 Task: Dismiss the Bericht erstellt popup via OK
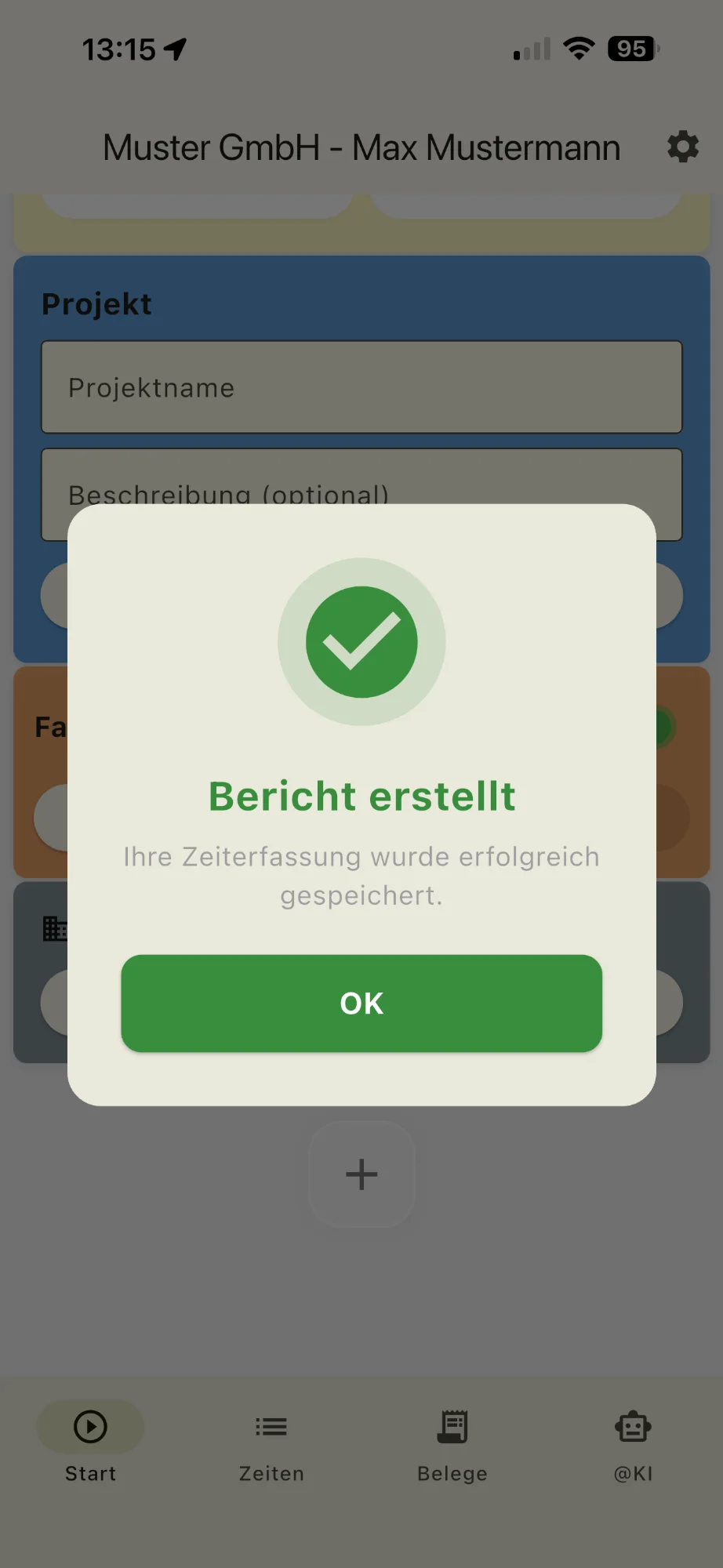361,1004
